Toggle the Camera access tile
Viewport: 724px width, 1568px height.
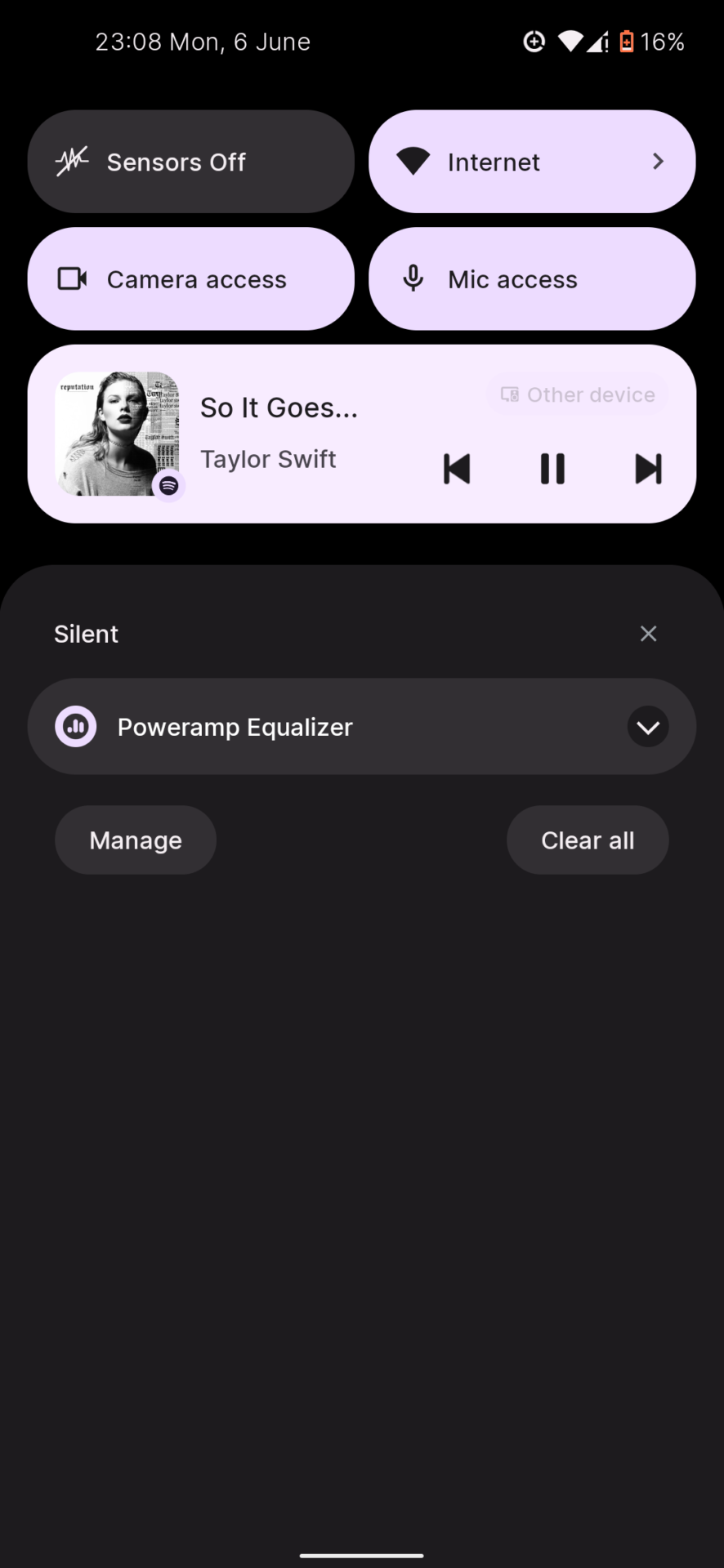pyautogui.click(x=190, y=279)
